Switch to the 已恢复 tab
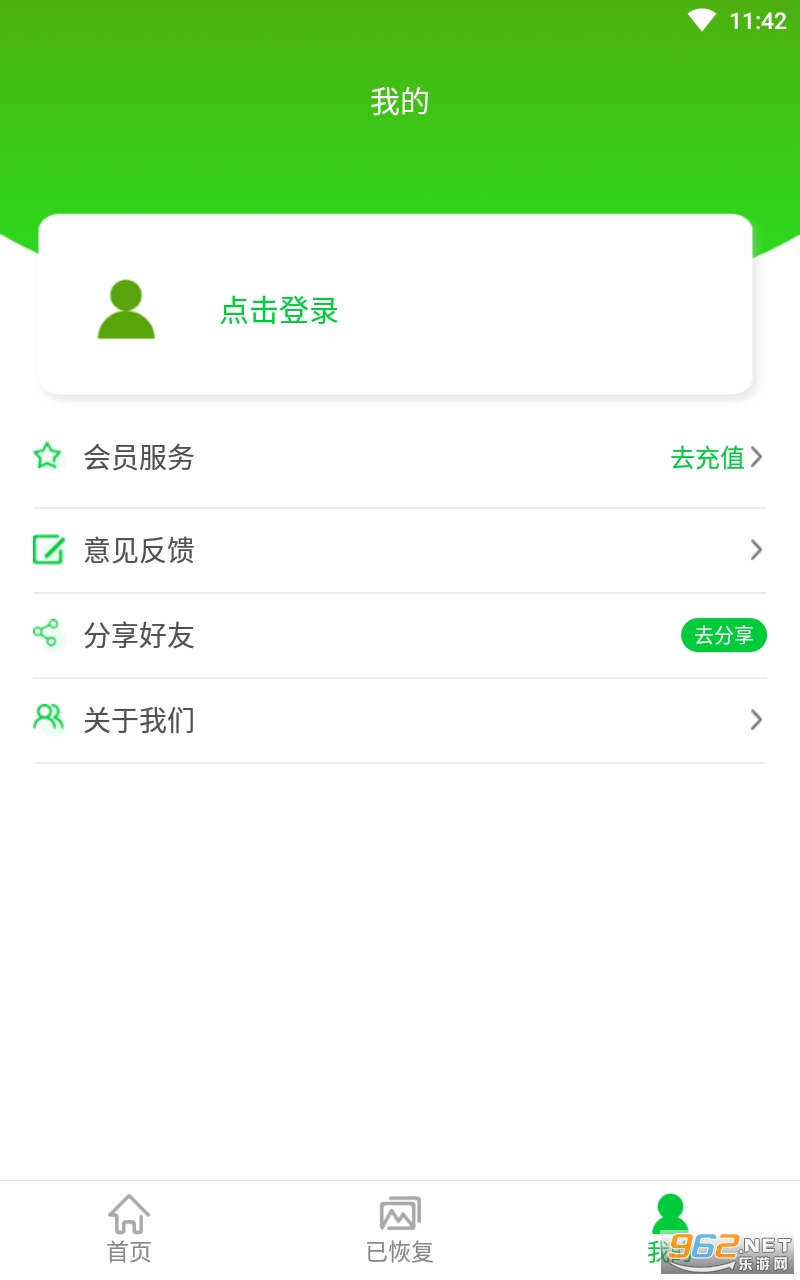Image resolution: width=800 pixels, height=1280 pixels. [x=399, y=1228]
